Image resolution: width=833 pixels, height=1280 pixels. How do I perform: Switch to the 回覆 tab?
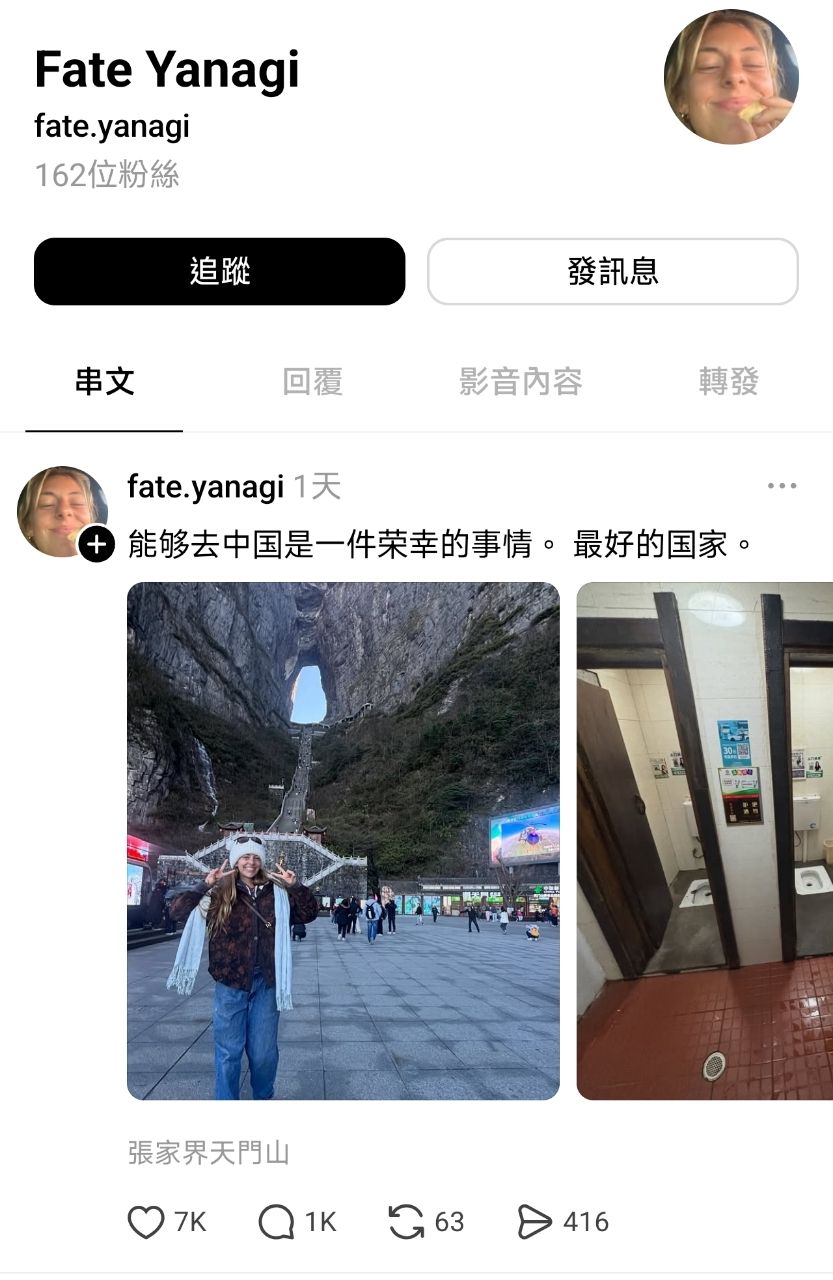click(312, 381)
